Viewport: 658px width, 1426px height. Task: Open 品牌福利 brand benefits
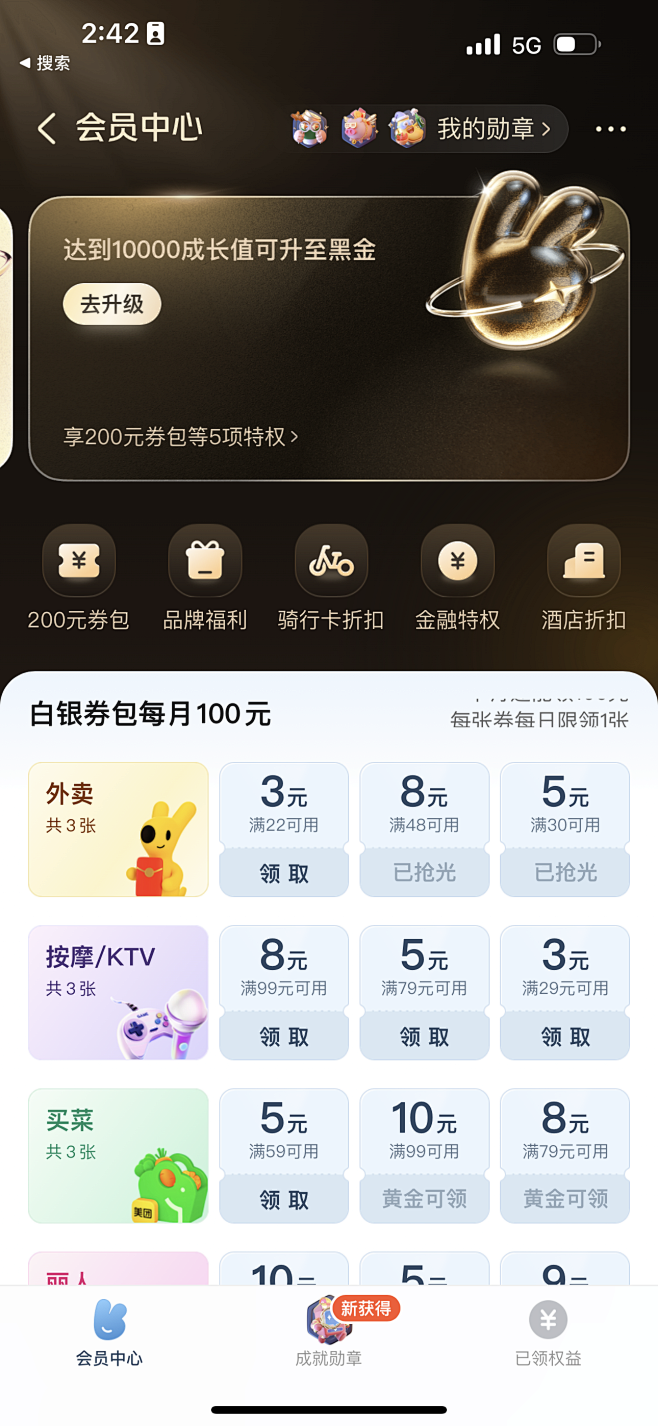click(205, 579)
